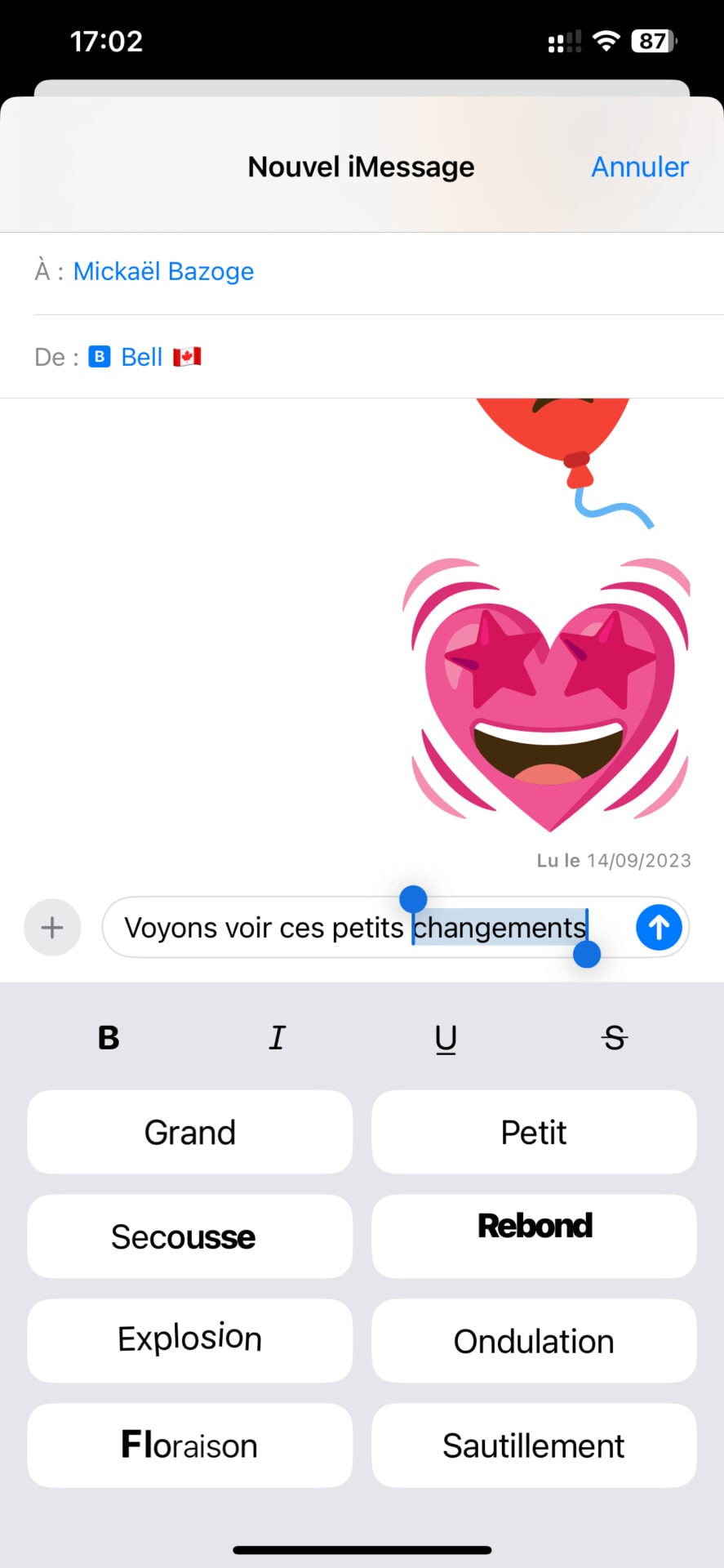Viewport: 724px width, 1568px height.
Task: Choose the Grand text effect
Action: point(189,1132)
